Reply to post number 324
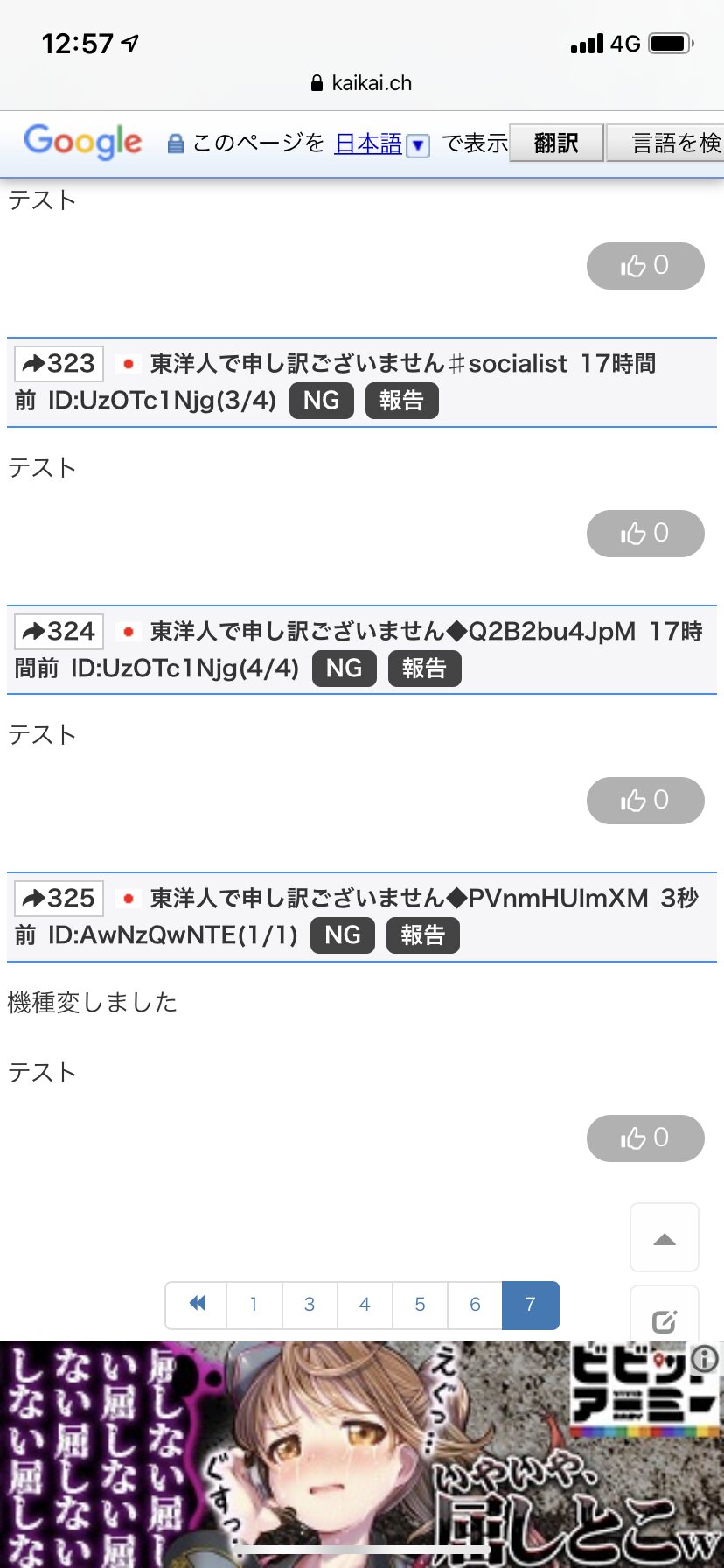724x1568 pixels. tap(59, 631)
